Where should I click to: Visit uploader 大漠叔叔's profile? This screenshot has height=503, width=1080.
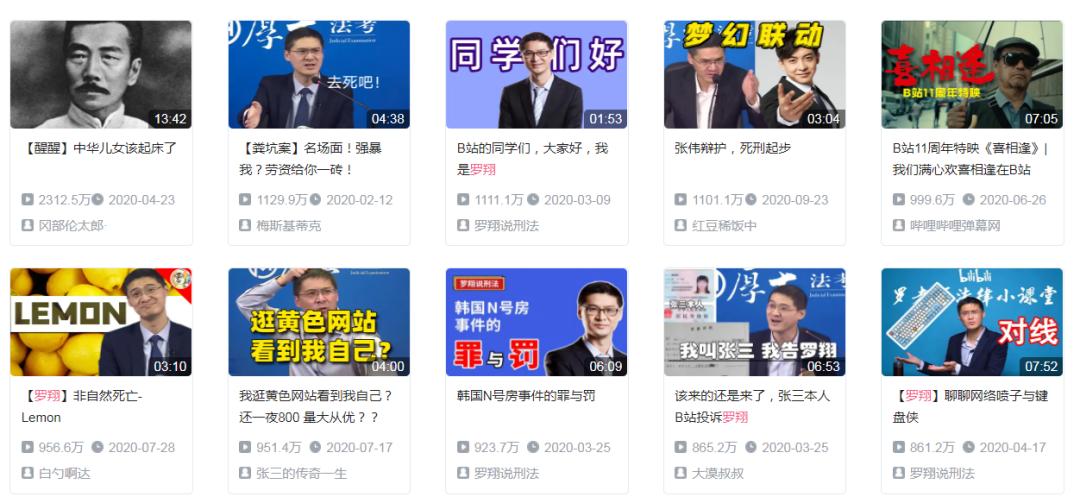pos(717,473)
